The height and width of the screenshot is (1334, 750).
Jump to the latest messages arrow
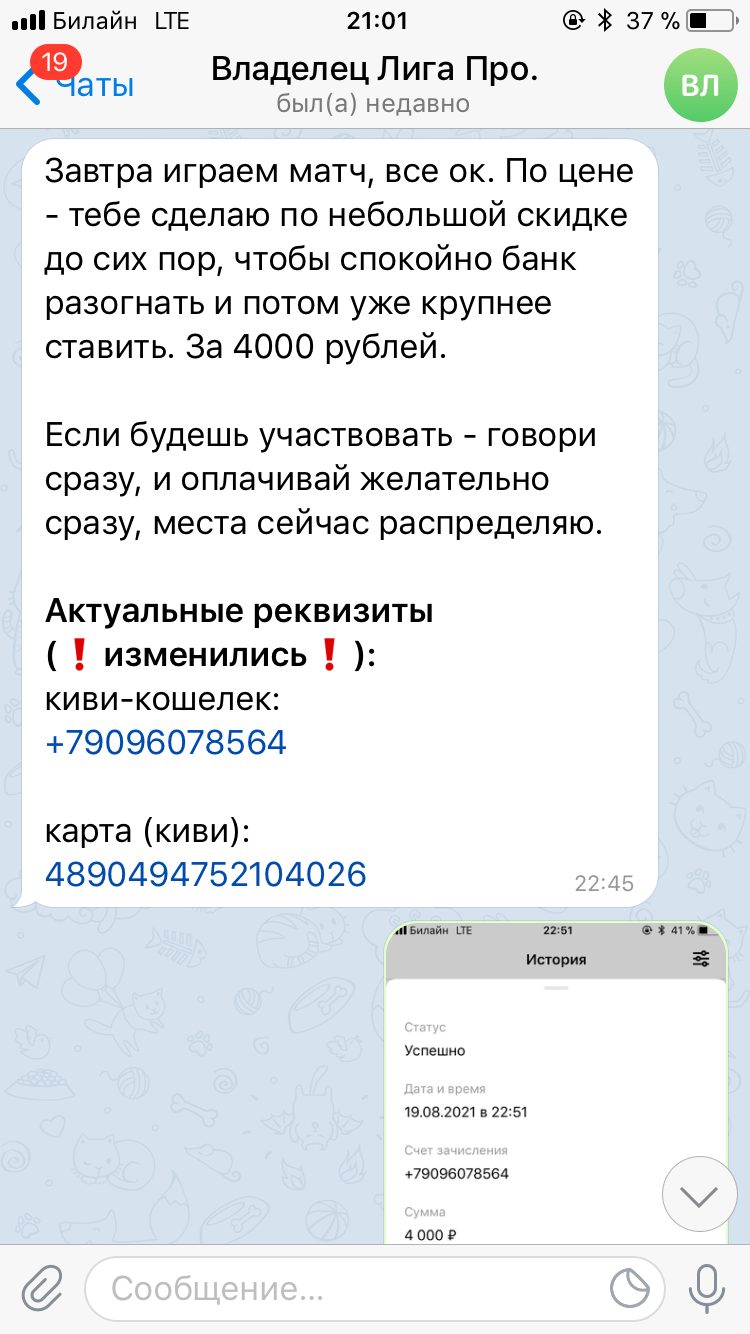(699, 1194)
